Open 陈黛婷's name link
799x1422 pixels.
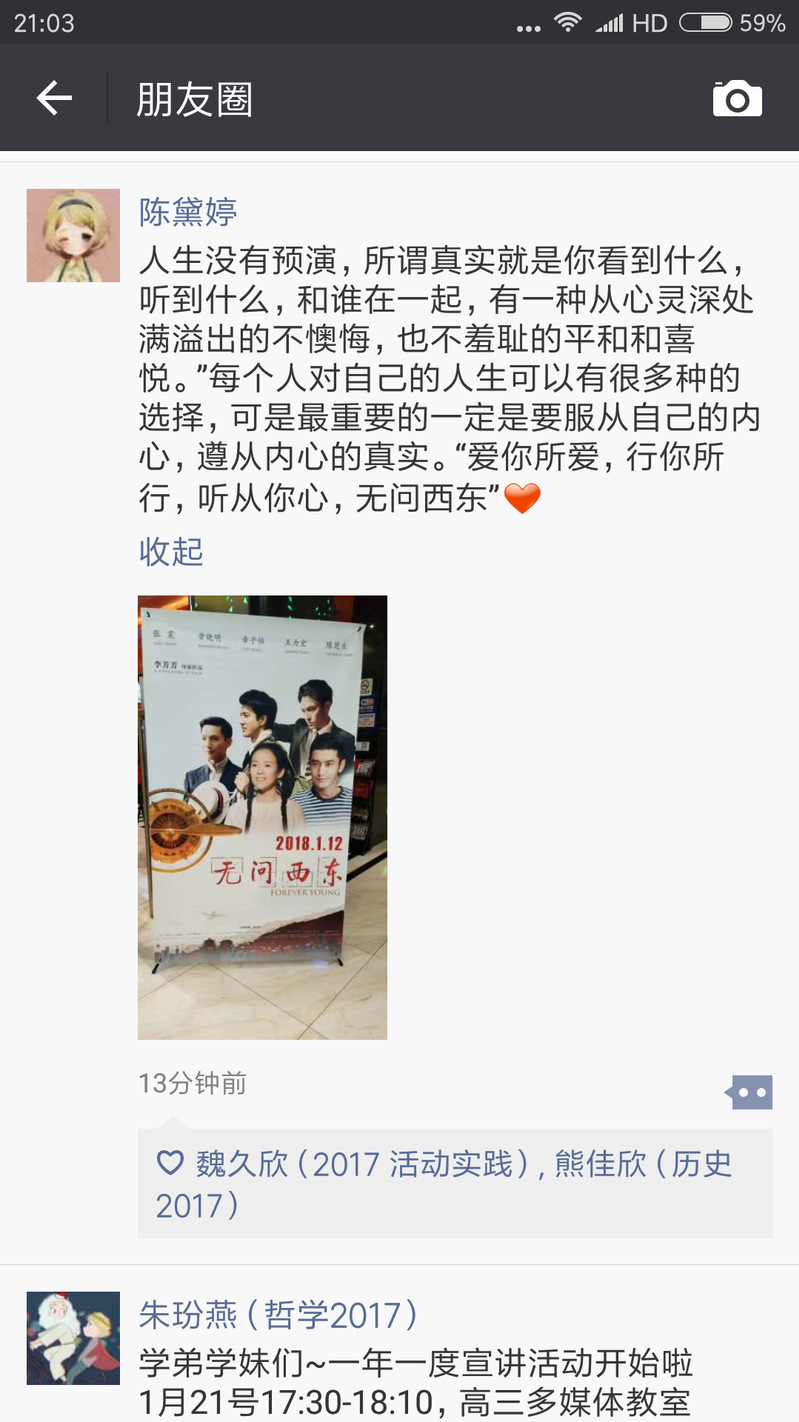pyautogui.click(x=188, y=212)
